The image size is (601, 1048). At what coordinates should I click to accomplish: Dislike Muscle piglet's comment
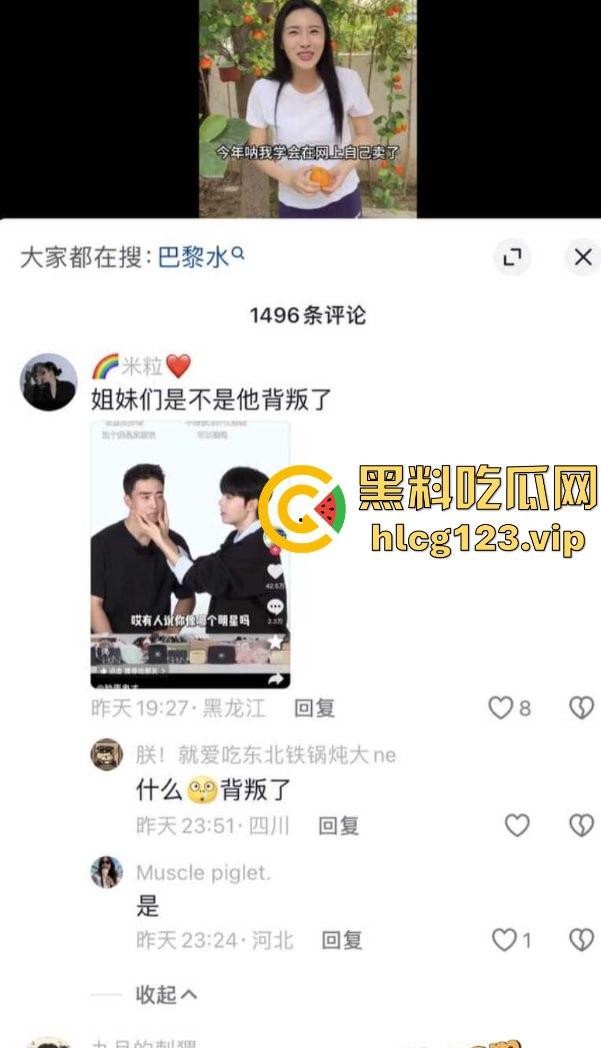[x=581, y=940]
